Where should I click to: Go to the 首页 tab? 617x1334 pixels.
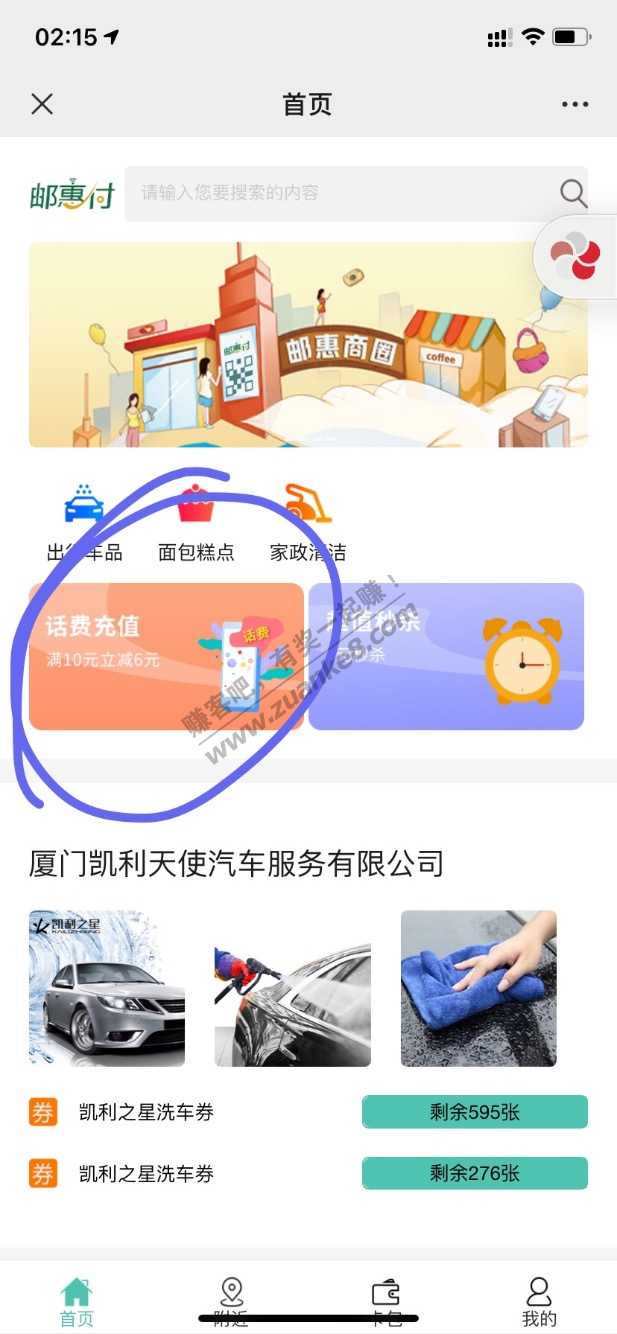(x=77, y=1300)
